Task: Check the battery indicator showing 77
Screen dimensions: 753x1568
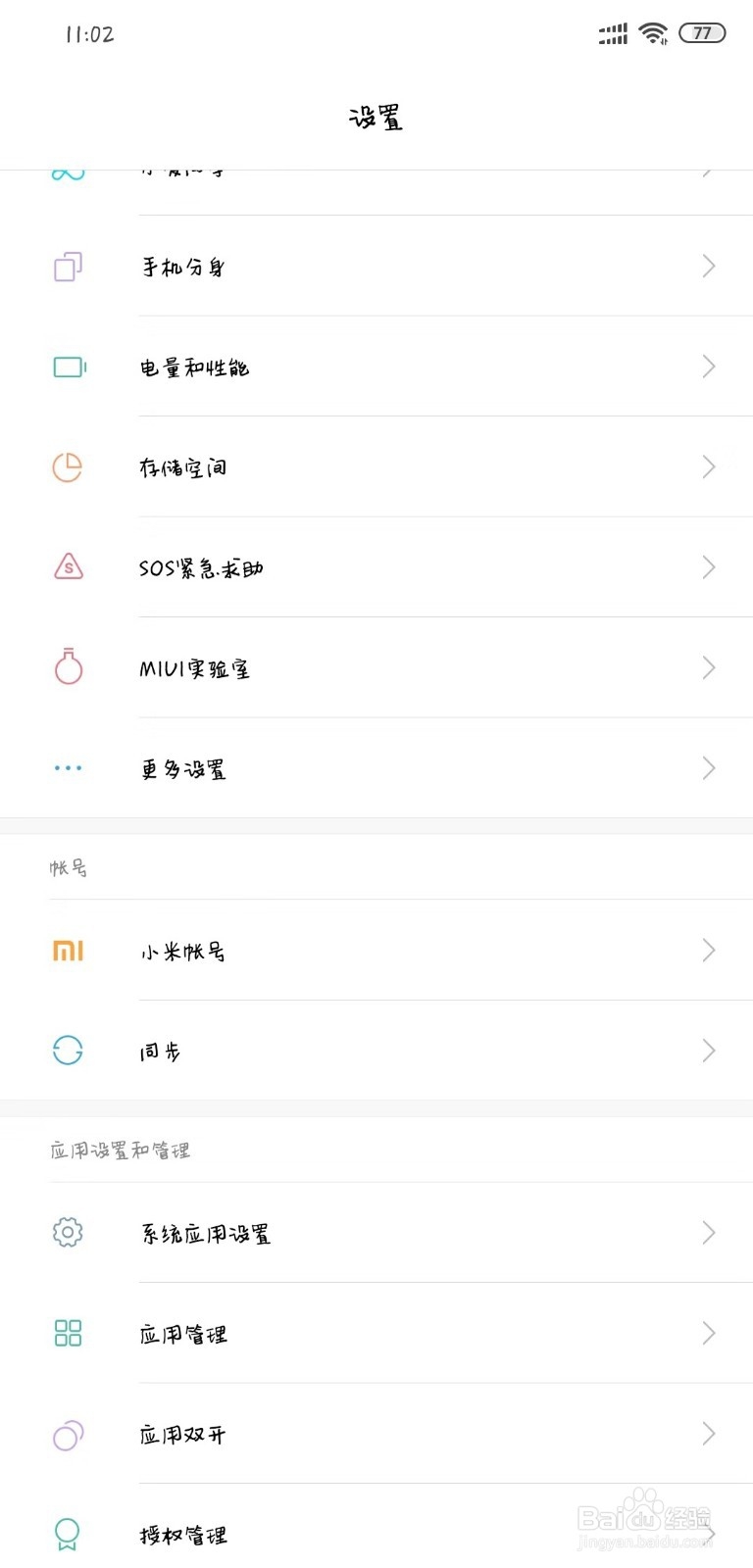Action: (702, 33)
